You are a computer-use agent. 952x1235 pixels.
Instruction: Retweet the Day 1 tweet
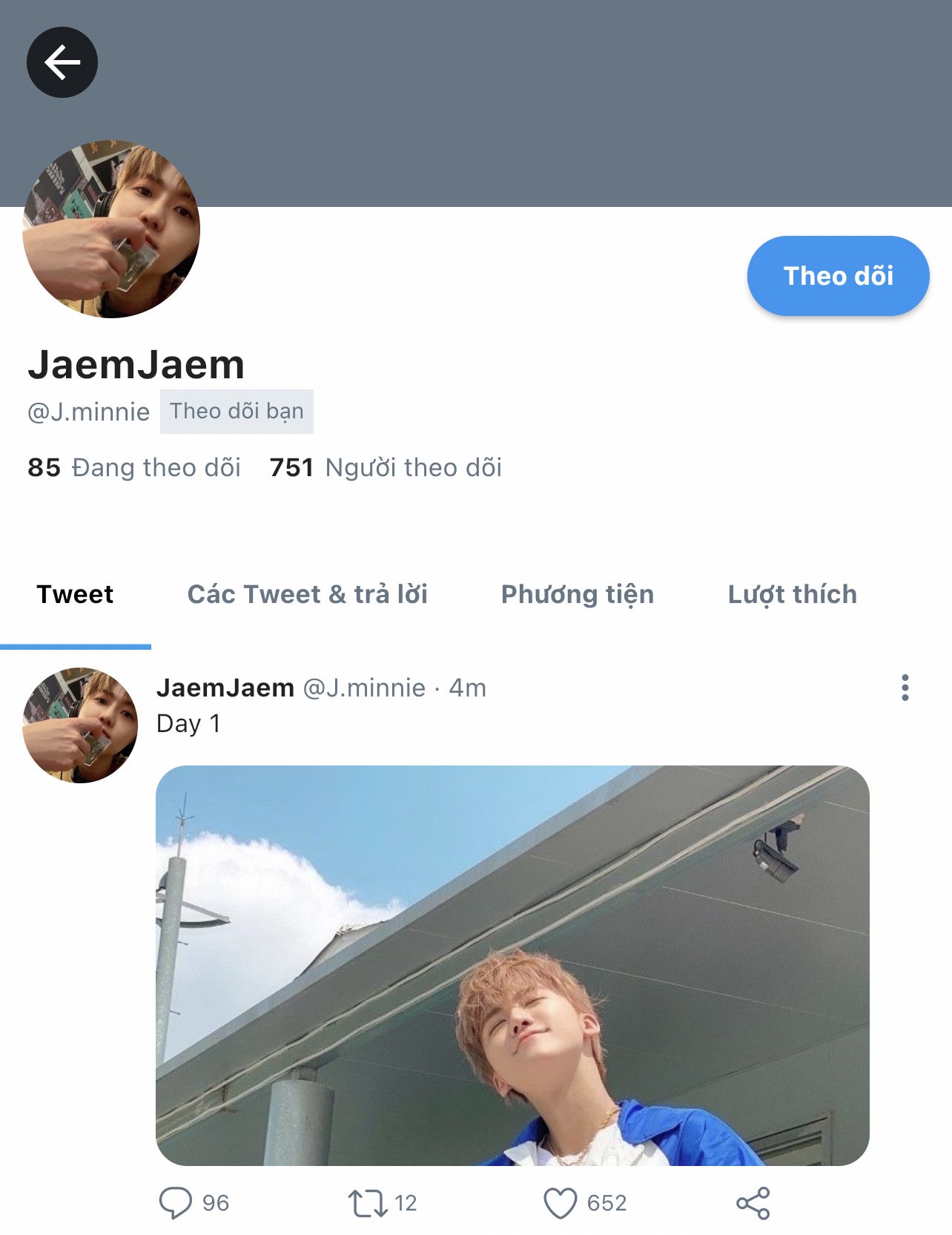click(x=368, y=1202)
